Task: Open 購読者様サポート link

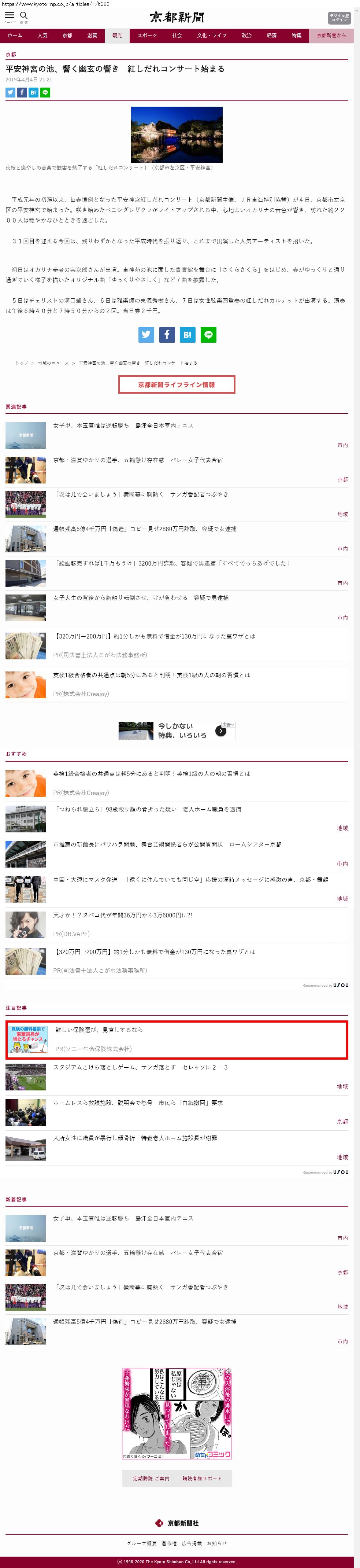Action: click(202, 1479)
